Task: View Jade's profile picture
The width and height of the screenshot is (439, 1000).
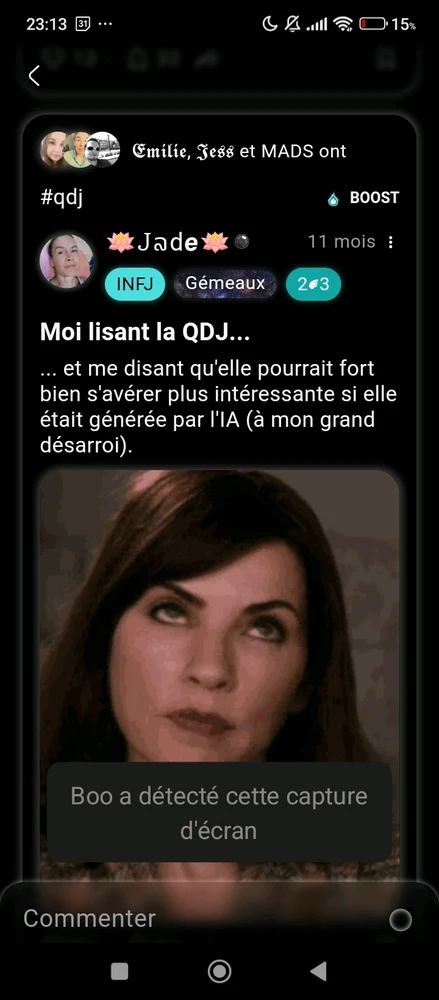Action: (x=66, y=260)
